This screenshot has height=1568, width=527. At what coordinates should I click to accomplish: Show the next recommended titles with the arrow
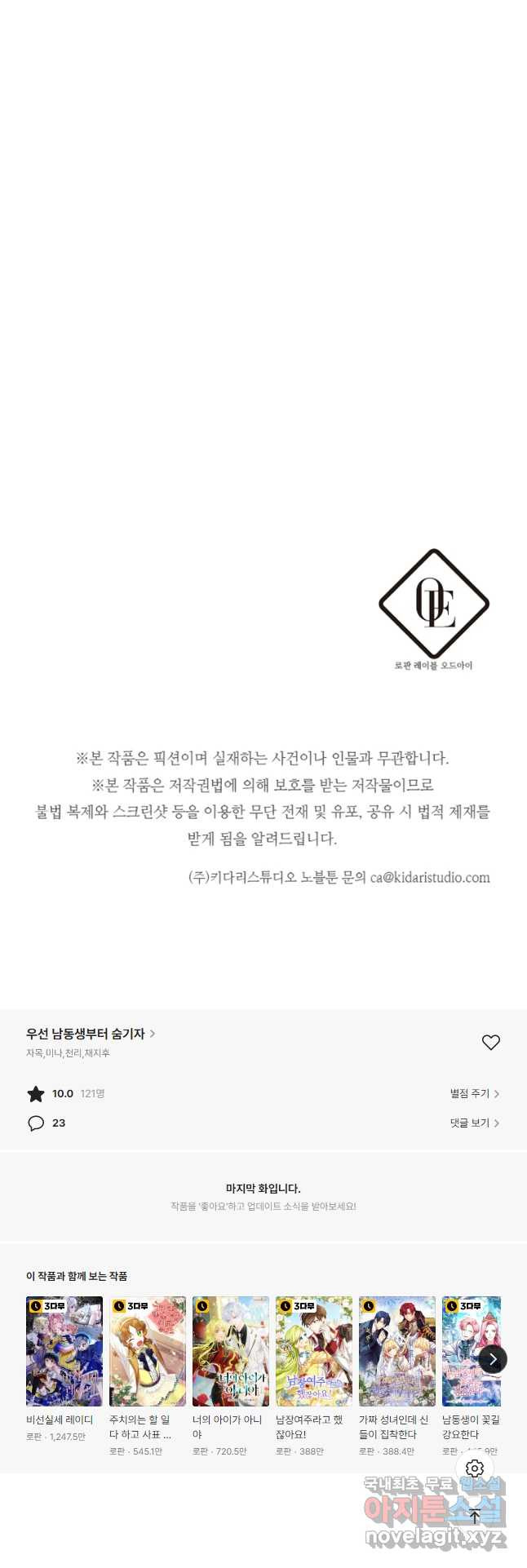[493, 1359]
